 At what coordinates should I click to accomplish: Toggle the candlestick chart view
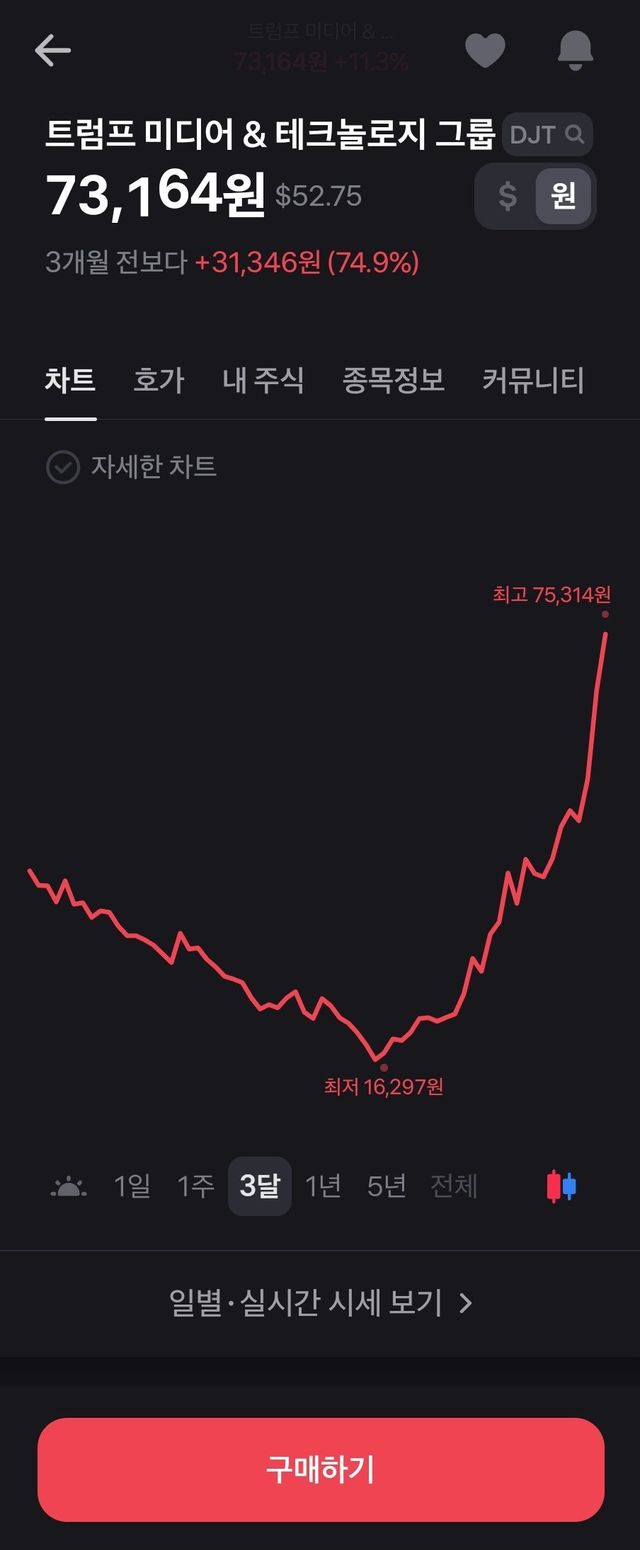point(561,1187)
